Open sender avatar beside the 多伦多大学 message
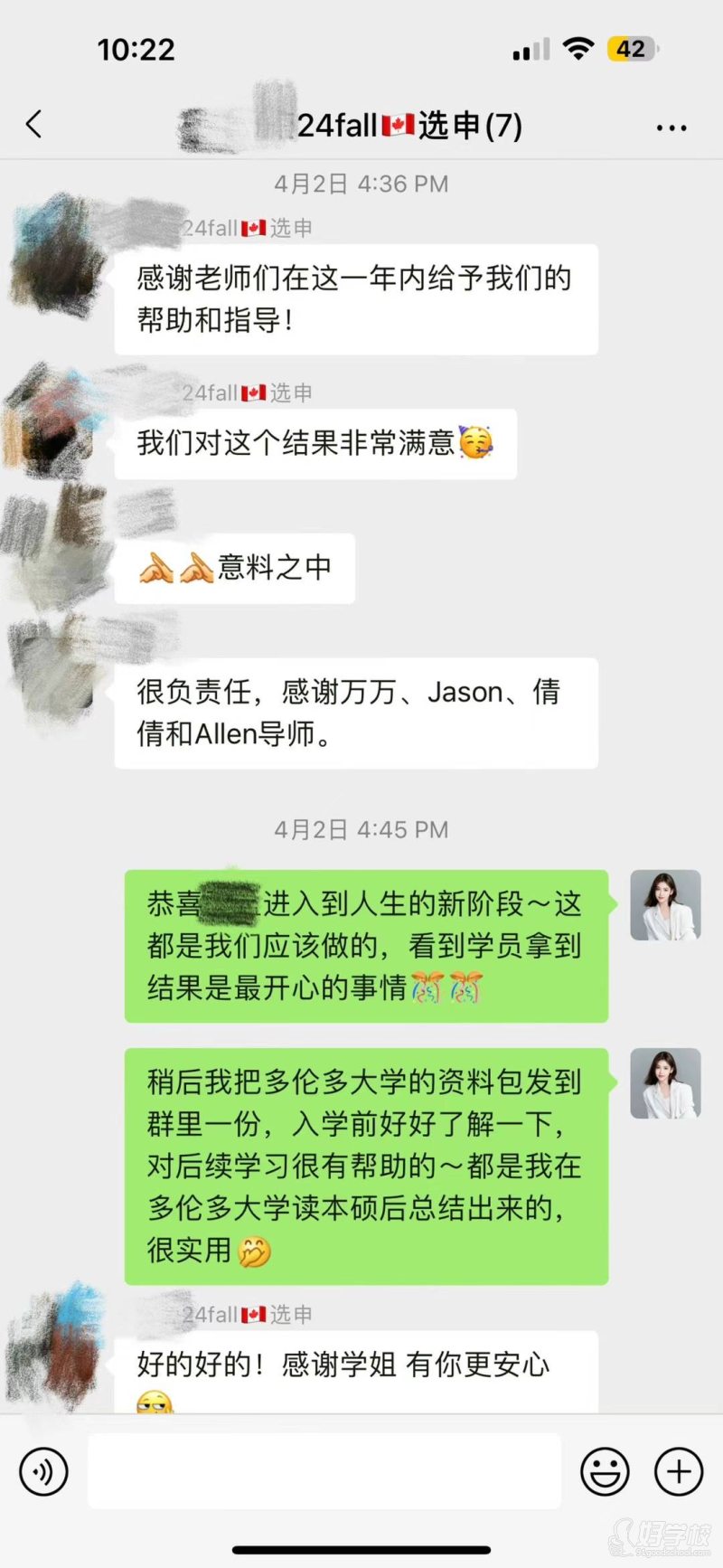 pyautogui.click(x=665, y=1083)
